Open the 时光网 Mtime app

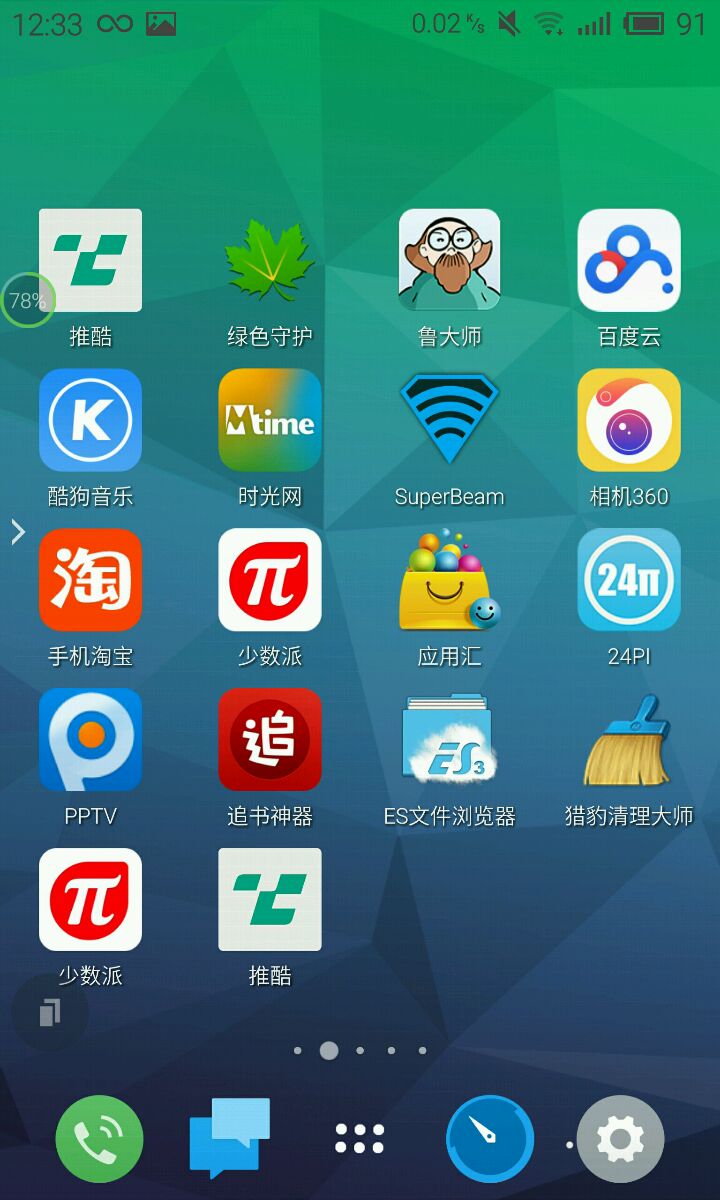coord(270,421)
